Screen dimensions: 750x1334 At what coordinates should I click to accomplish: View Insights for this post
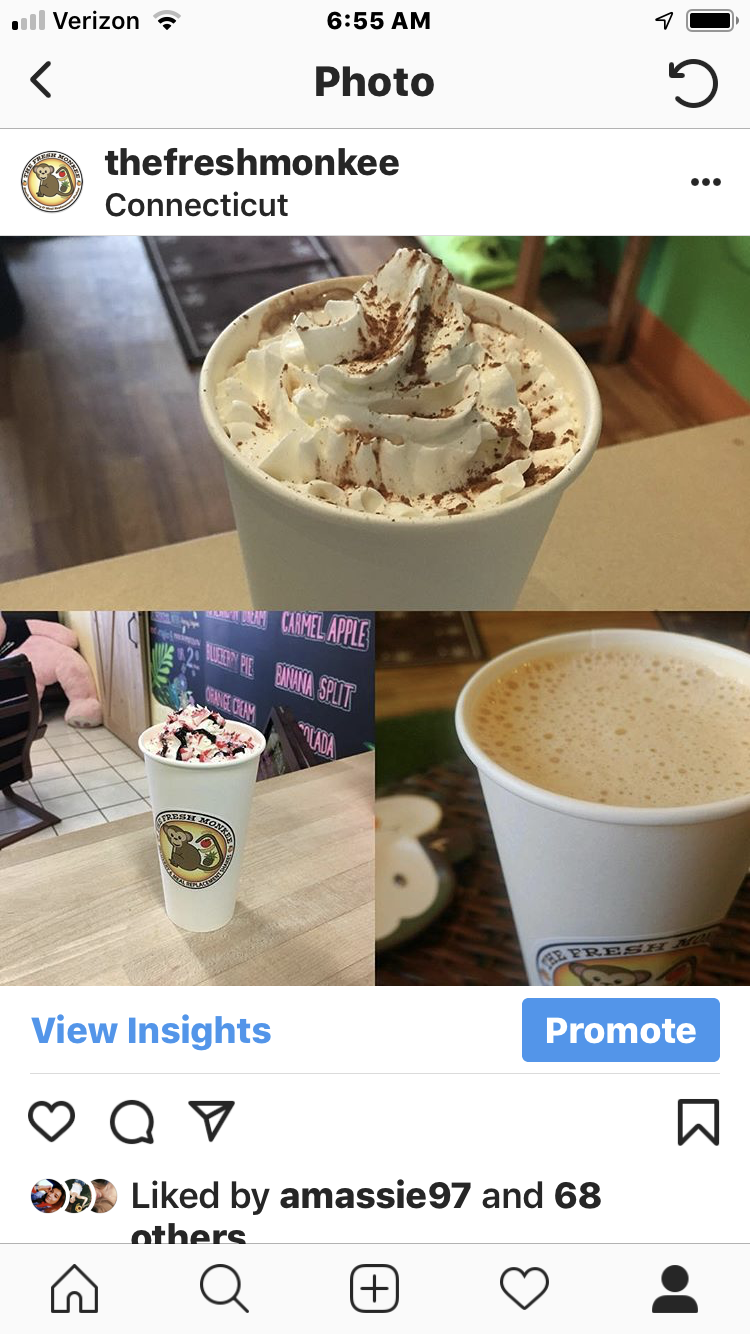click(151, 1030)
